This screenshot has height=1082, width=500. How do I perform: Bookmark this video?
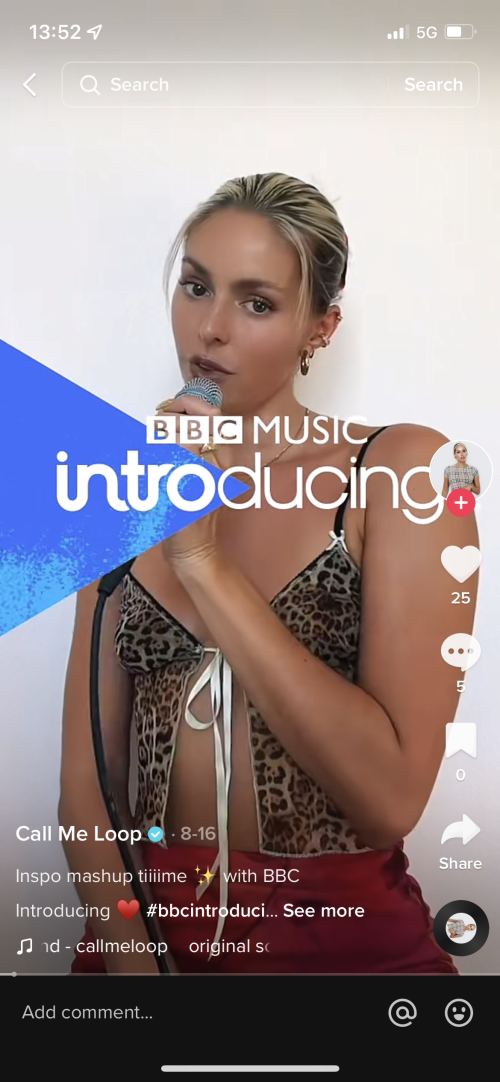point(461,741)
